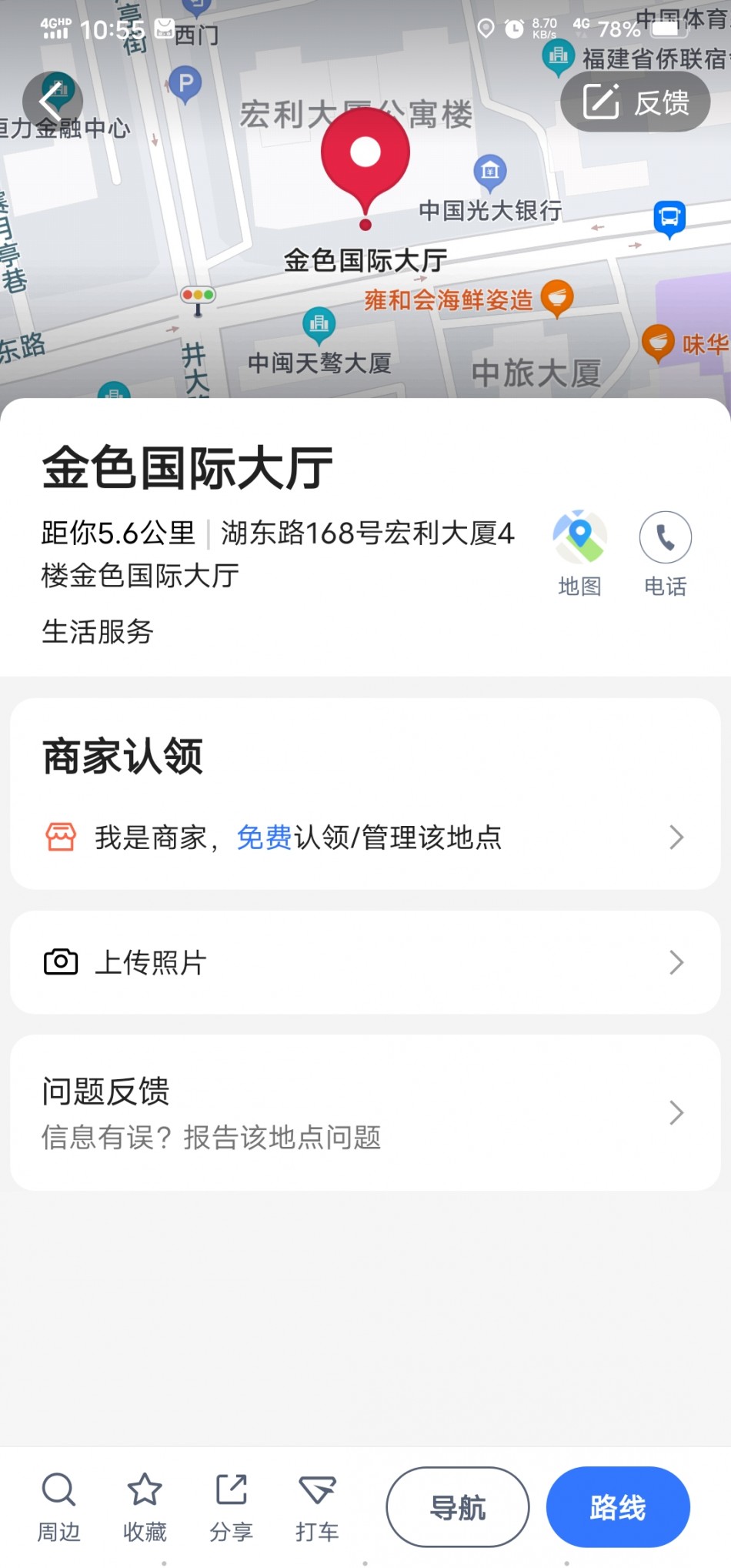
Task: Search nearby with 周边
Action: coord(58,1507)
